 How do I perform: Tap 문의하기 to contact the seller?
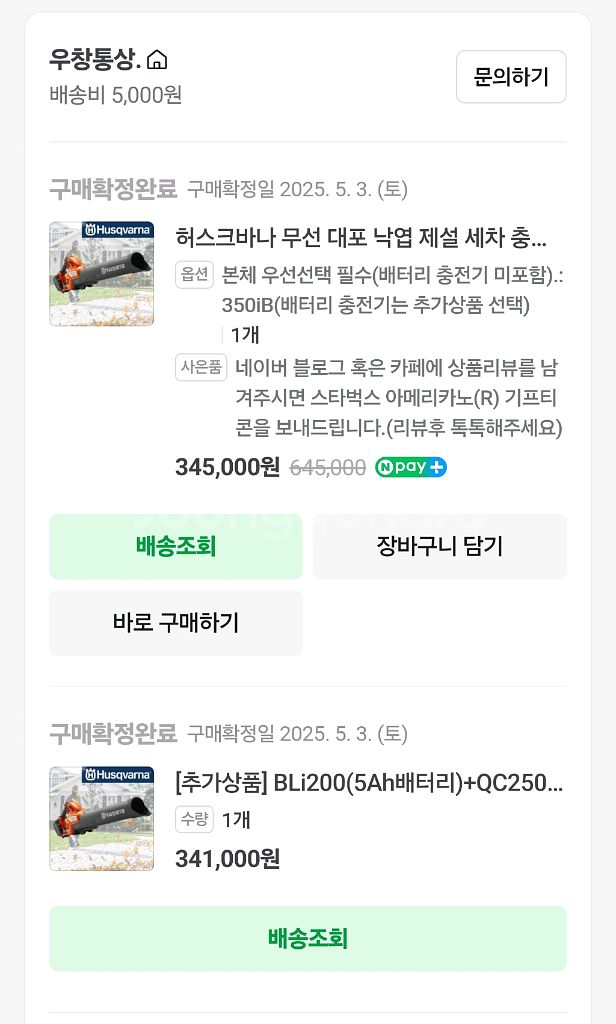point(511,77)
